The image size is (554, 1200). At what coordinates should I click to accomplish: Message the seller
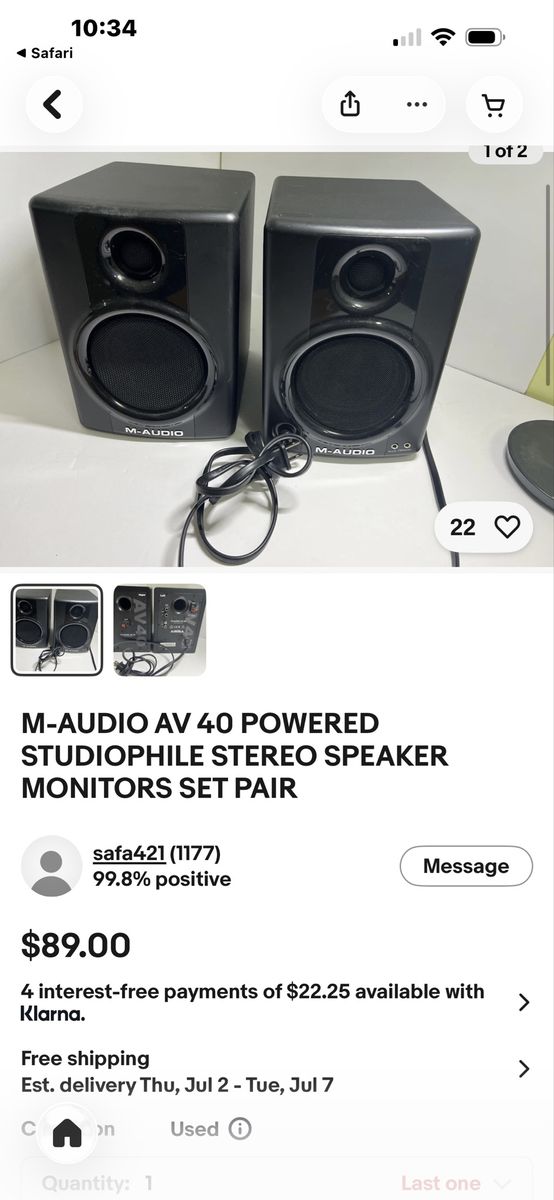[465, 866]
